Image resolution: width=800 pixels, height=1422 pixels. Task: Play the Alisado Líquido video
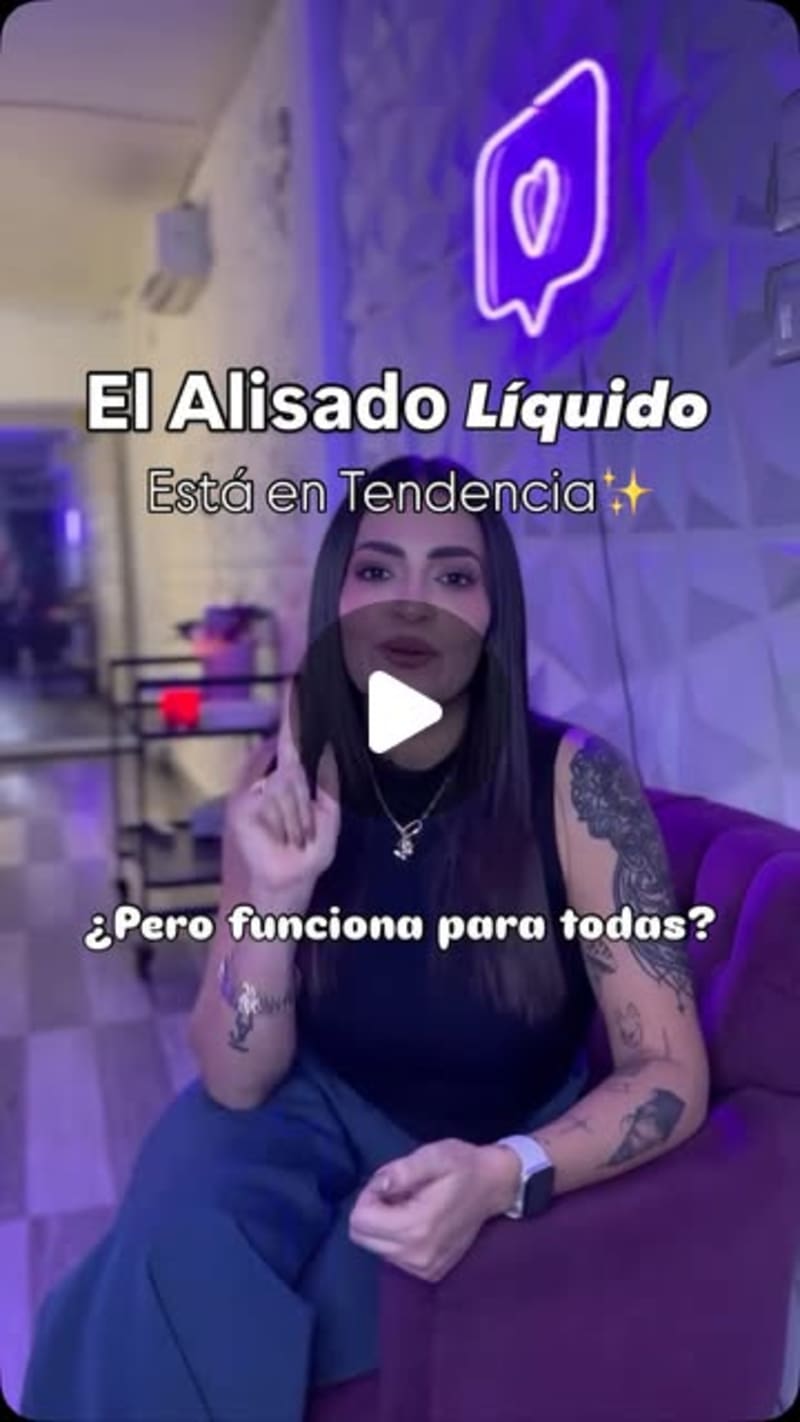click(403, 711)
